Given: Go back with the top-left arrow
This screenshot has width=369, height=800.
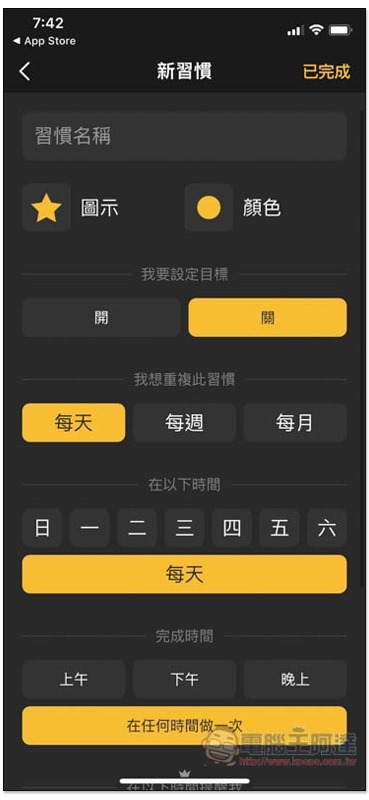Looking at the screenshot, I should [24, 71].
